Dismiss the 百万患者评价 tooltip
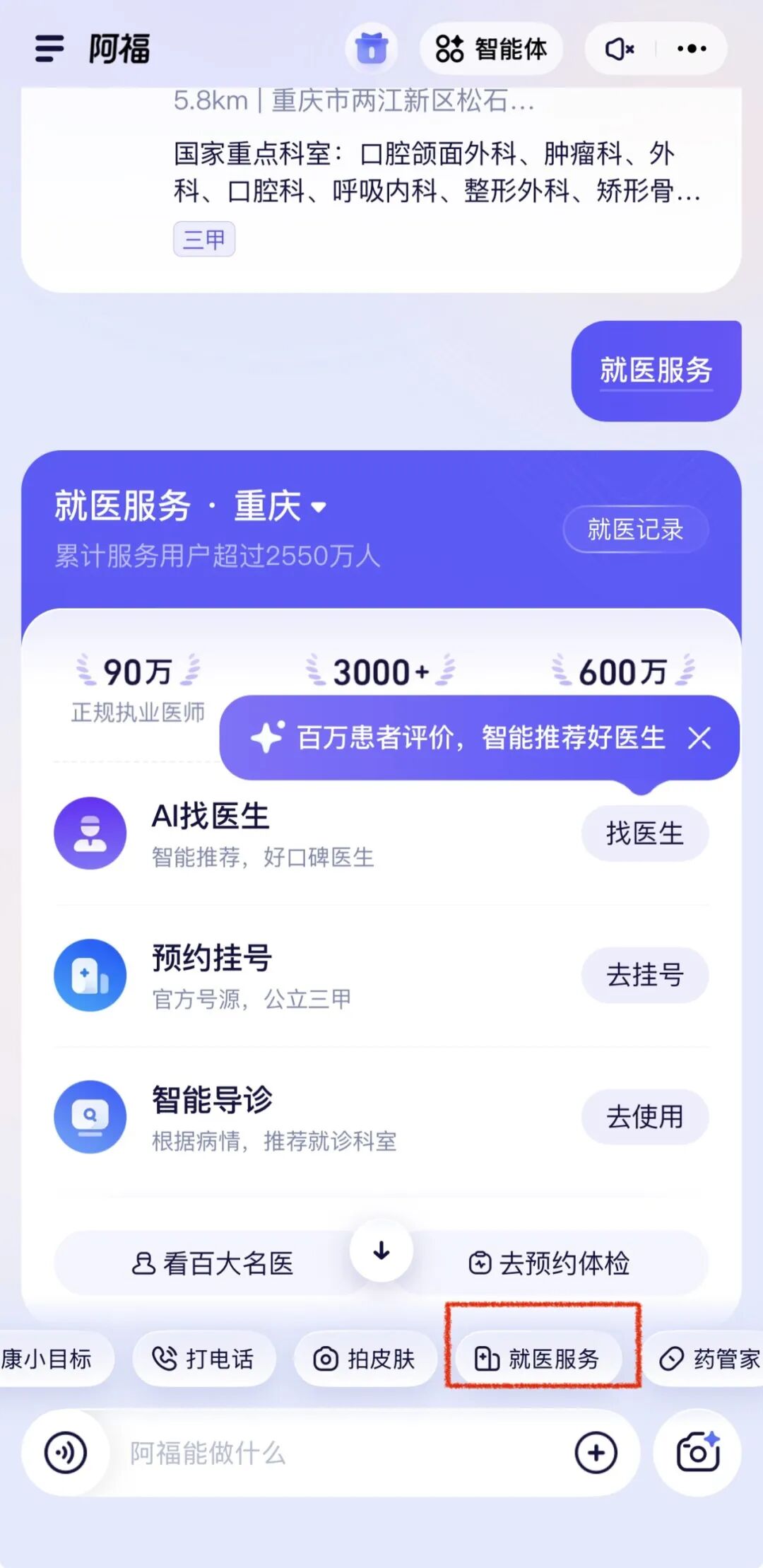Image resolution: width=763 pixels, height=1568 pixels. point(699,738)
